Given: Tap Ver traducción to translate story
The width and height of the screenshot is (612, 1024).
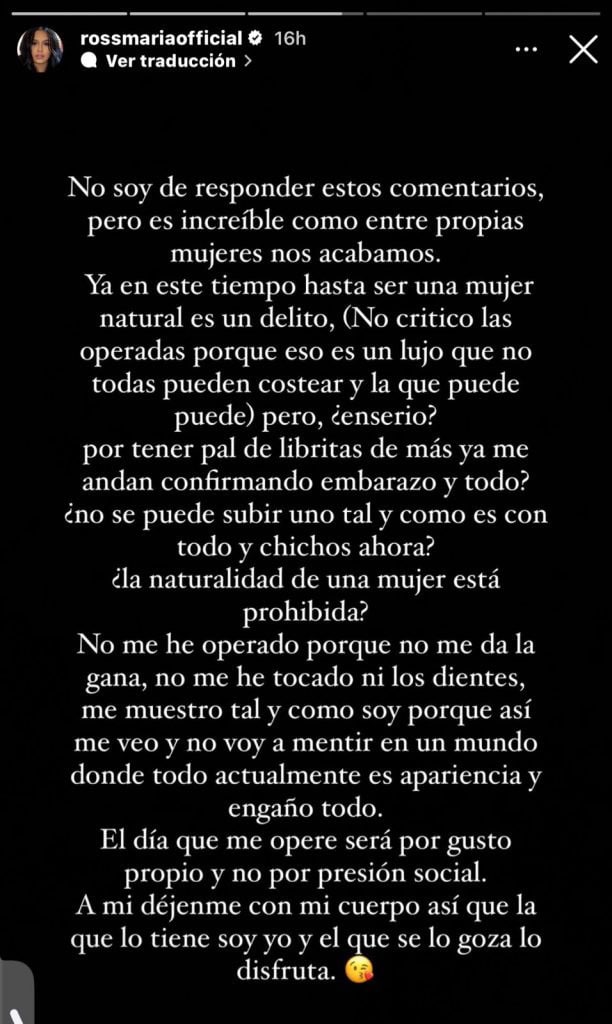Looking at the screenshot, I should click(165, 61).
